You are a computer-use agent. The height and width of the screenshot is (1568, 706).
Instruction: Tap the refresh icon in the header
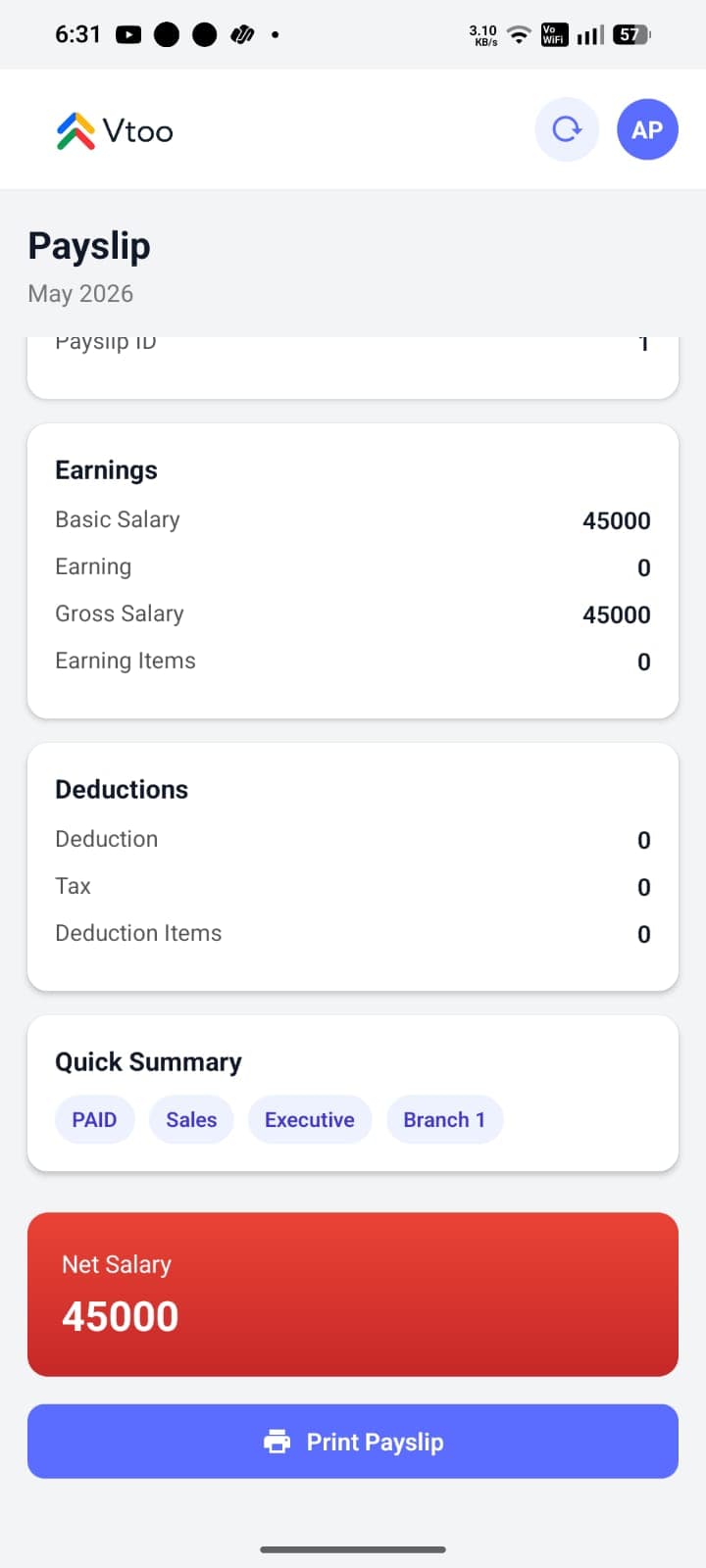point(567,129)
